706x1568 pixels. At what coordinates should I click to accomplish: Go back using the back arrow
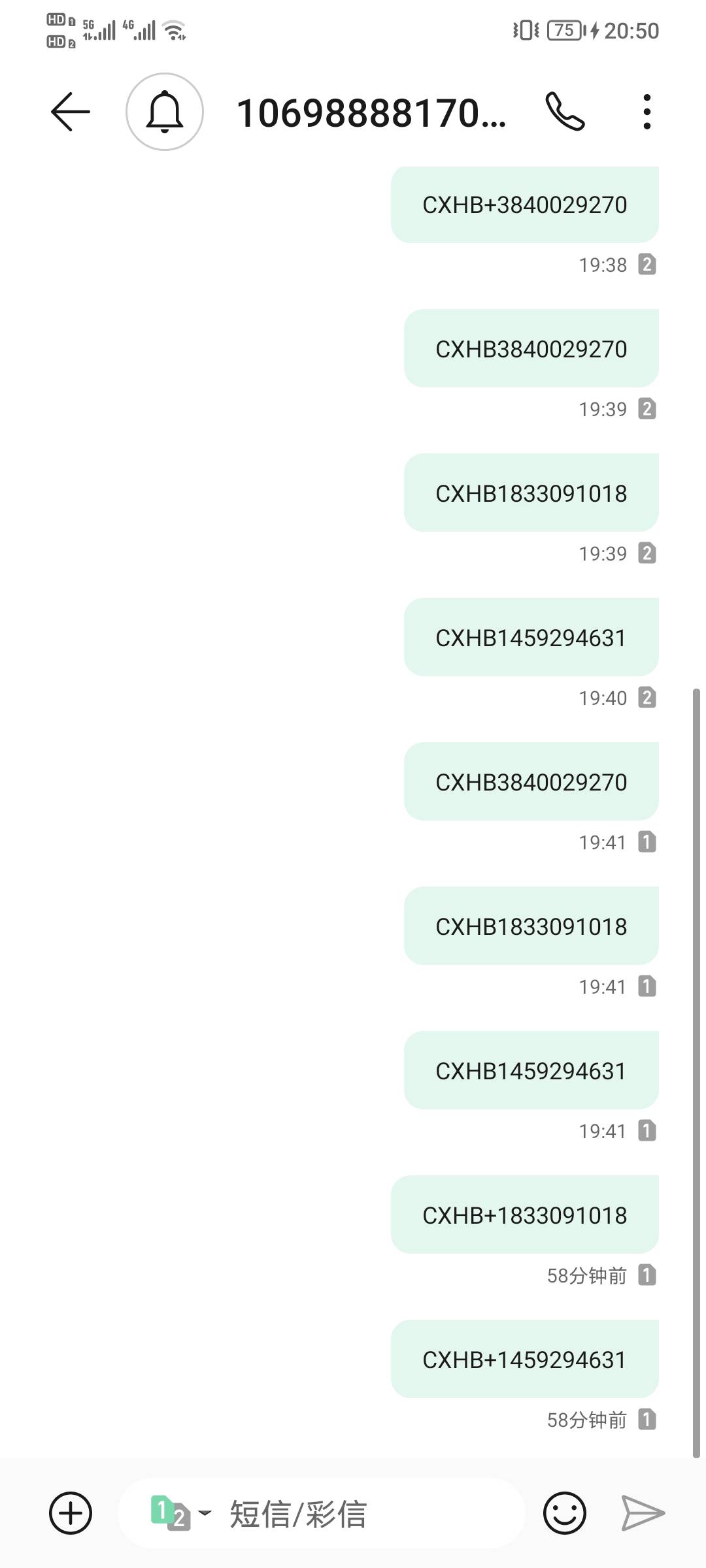[71, 112]
